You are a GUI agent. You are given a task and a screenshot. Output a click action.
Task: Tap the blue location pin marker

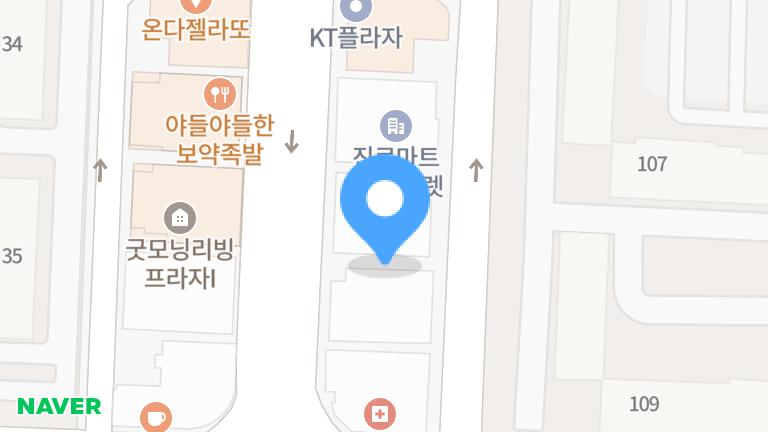point(385,203)
